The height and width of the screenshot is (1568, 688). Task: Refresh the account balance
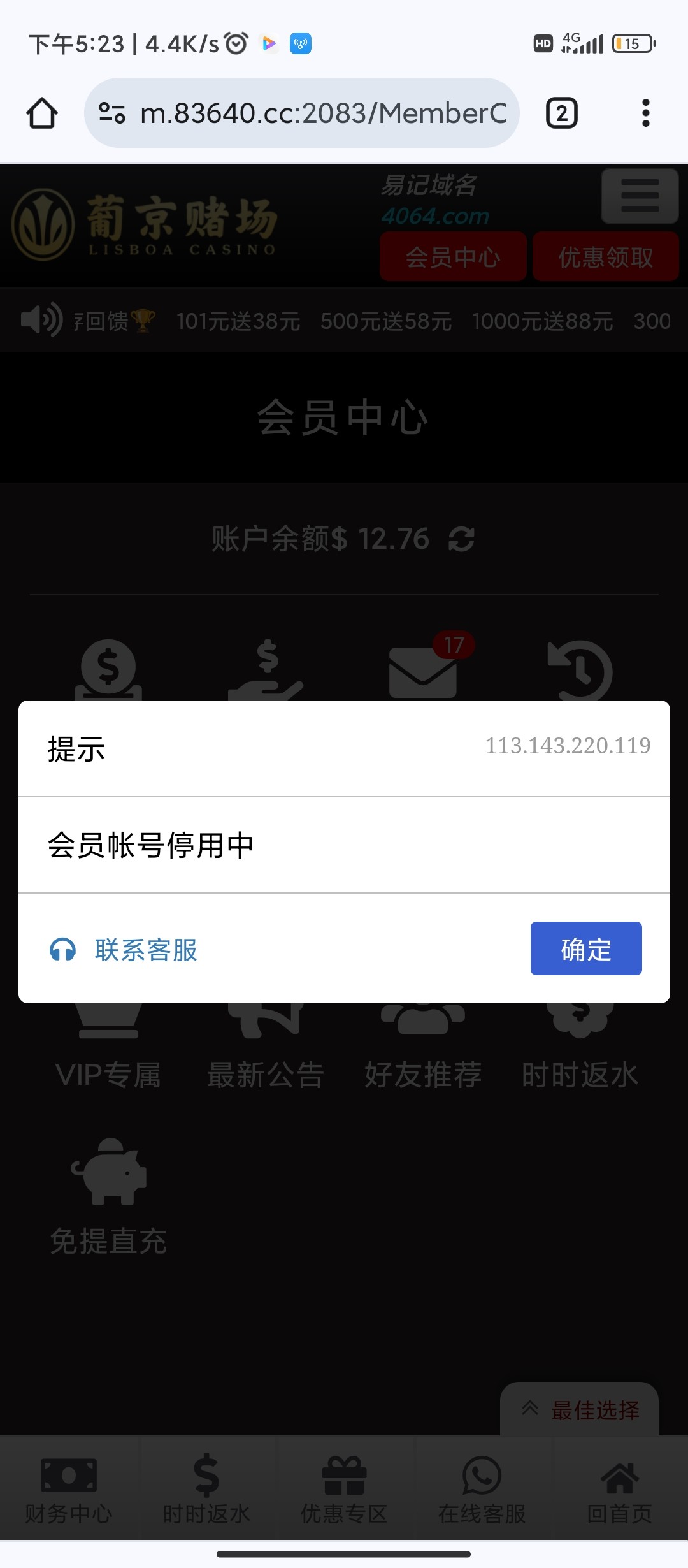pyautogui.click(x=460, y=539)
